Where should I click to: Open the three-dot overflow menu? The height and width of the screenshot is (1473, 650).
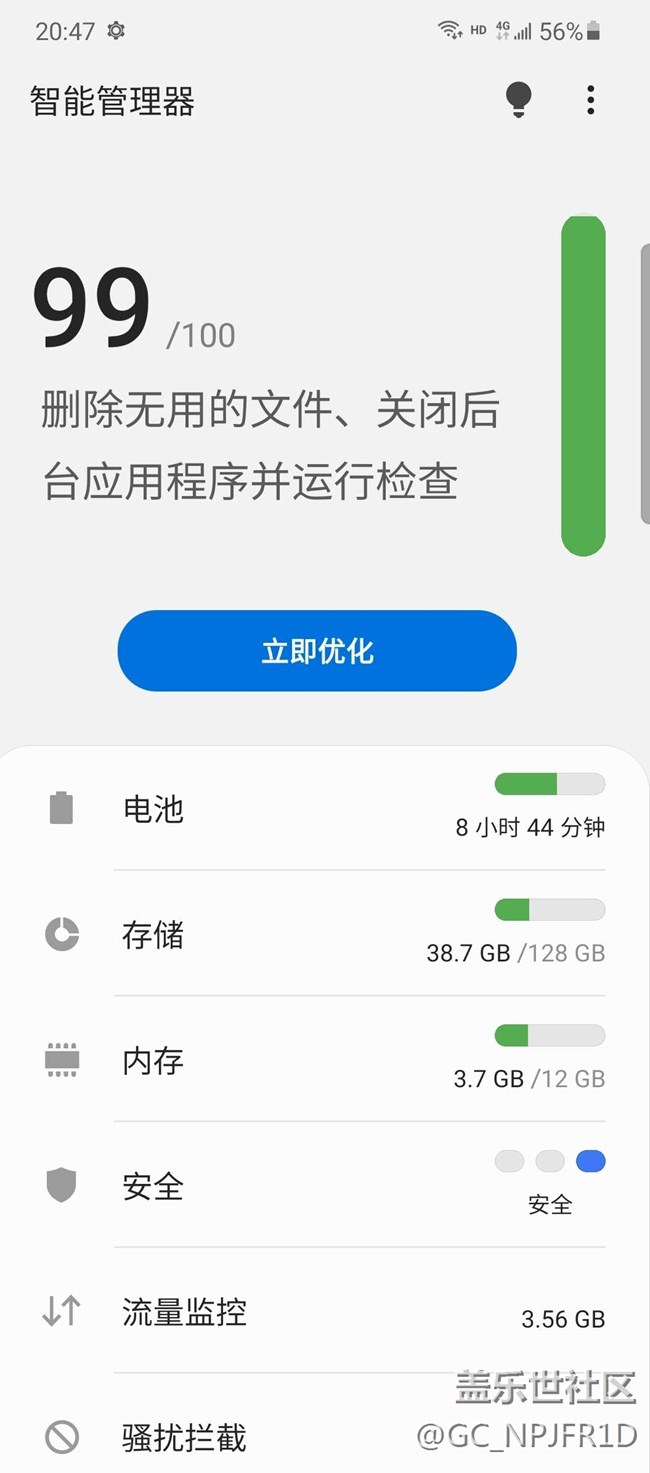[591, 100]
